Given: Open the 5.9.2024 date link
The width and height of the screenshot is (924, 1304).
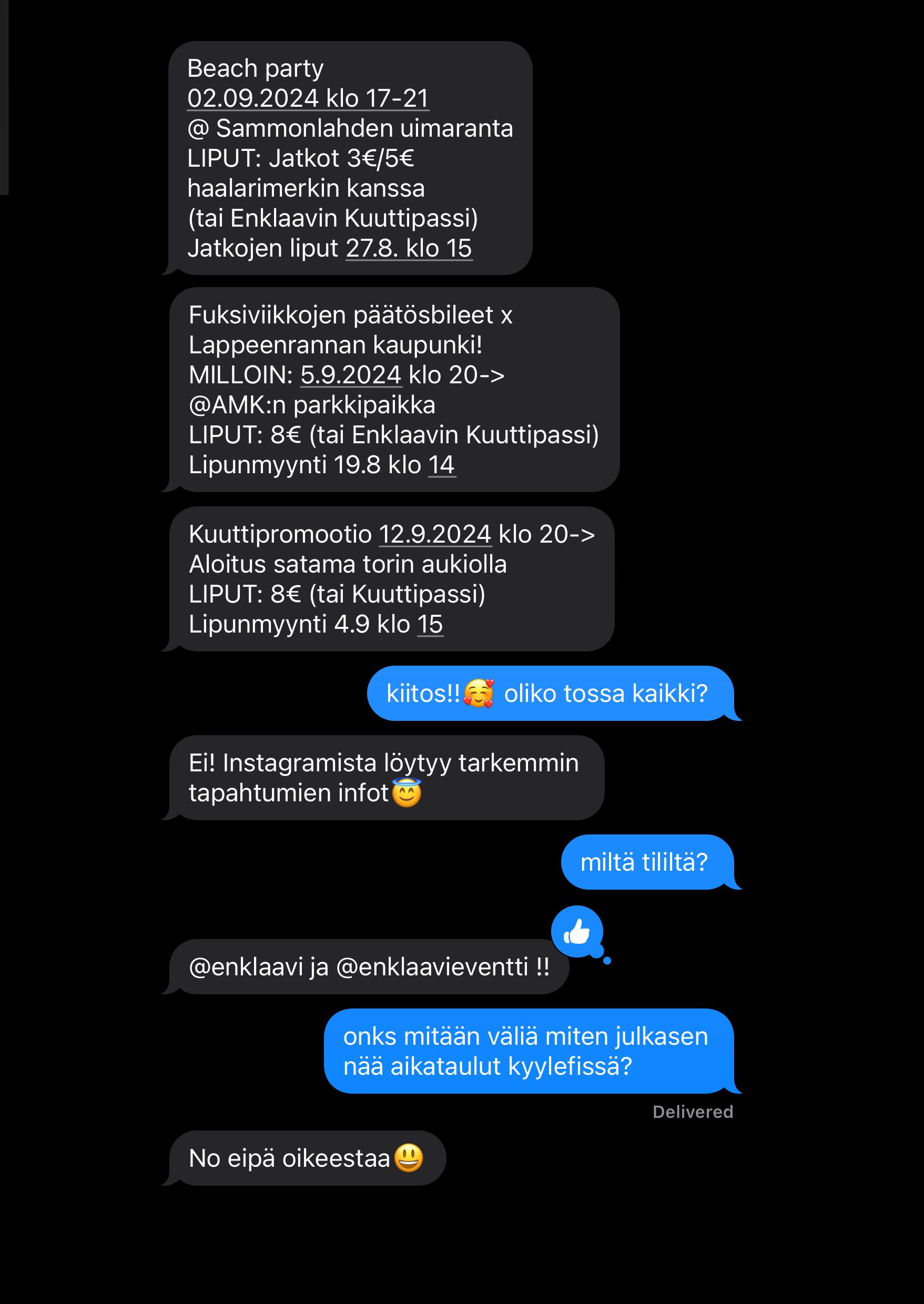Looking at the screenshot, I should click(x=351, y=375).
